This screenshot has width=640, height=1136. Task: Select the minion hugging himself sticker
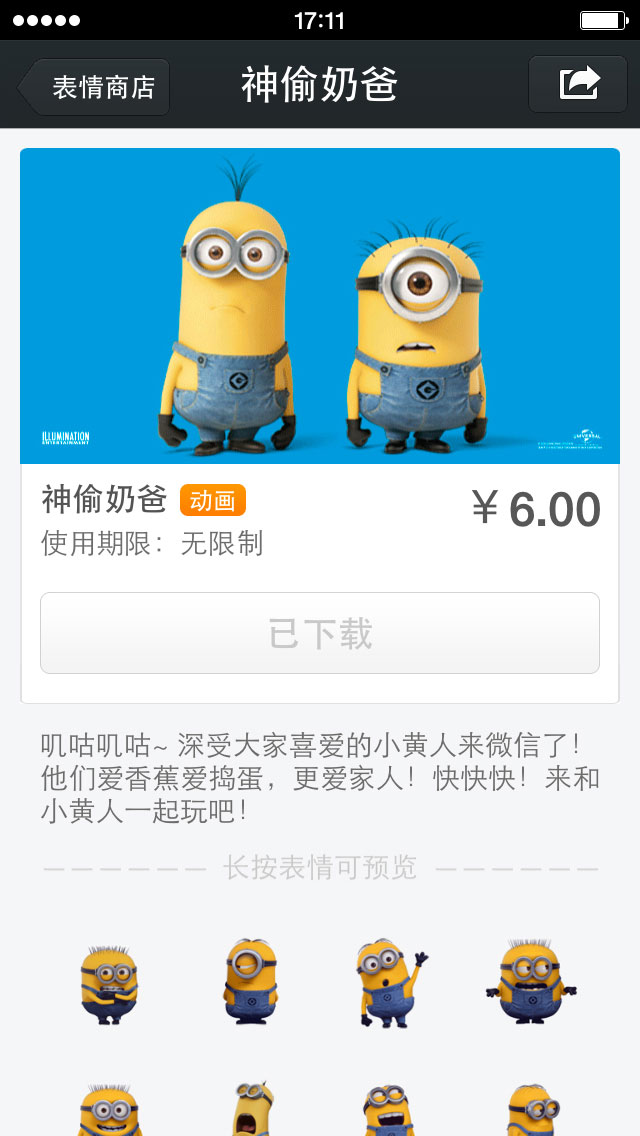pyautogui.click(x=109, y=985)
